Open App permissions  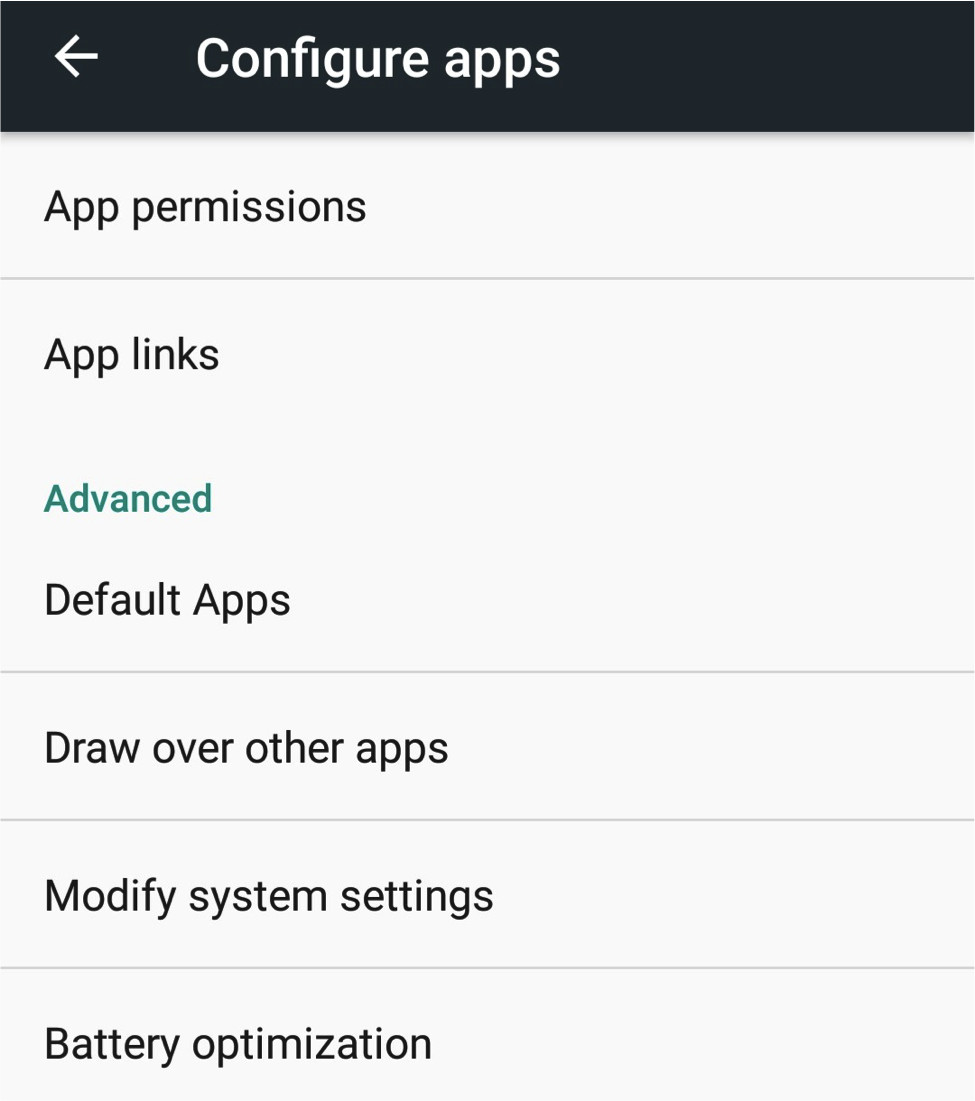[205, 207]
